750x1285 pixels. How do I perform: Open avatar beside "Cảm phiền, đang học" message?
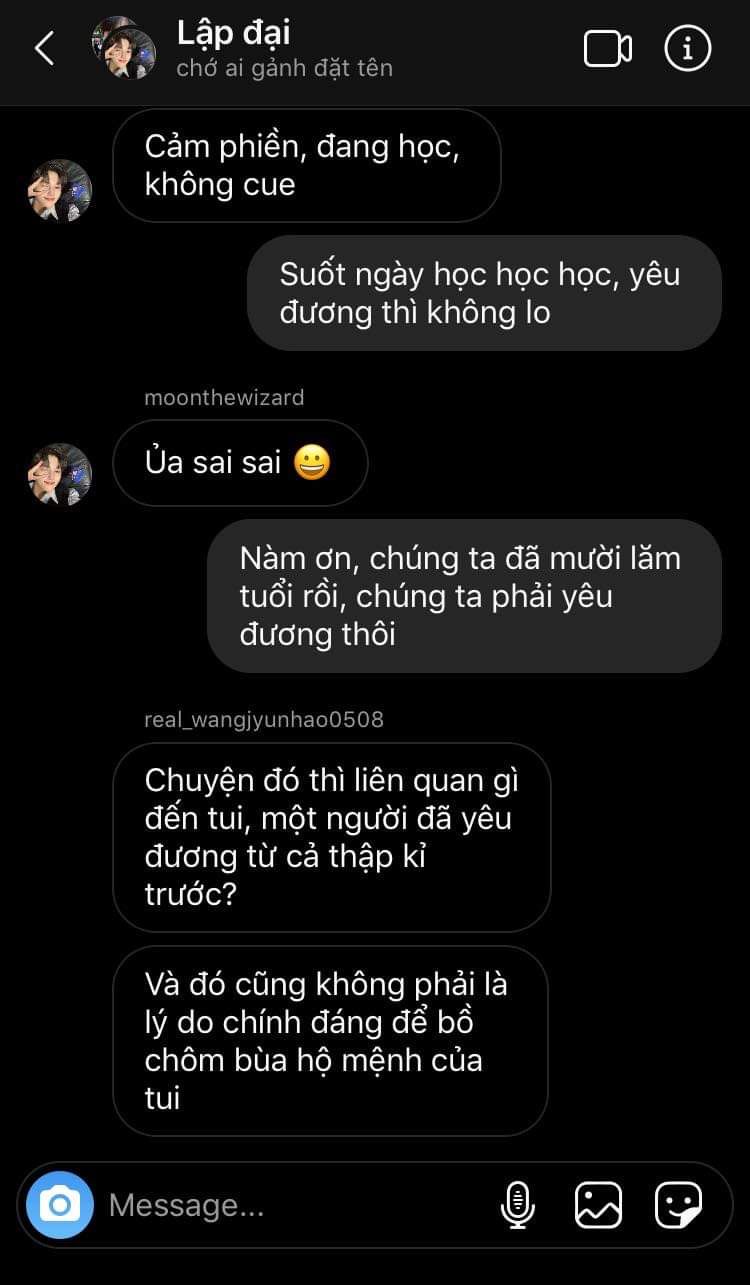coord(60,190)
